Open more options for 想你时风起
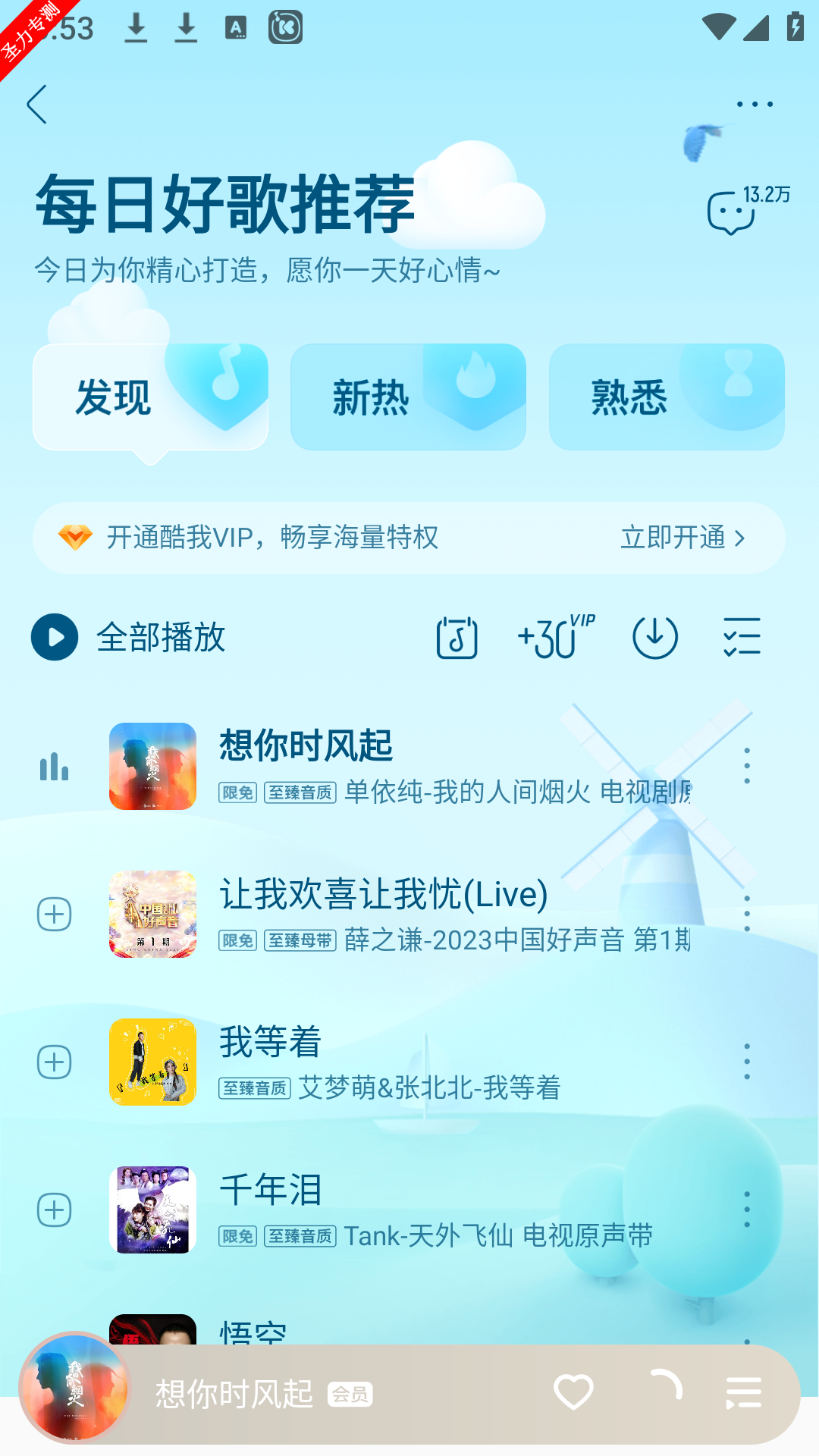819x1456 pixels. pyautogui.click(x=747, y=766)
